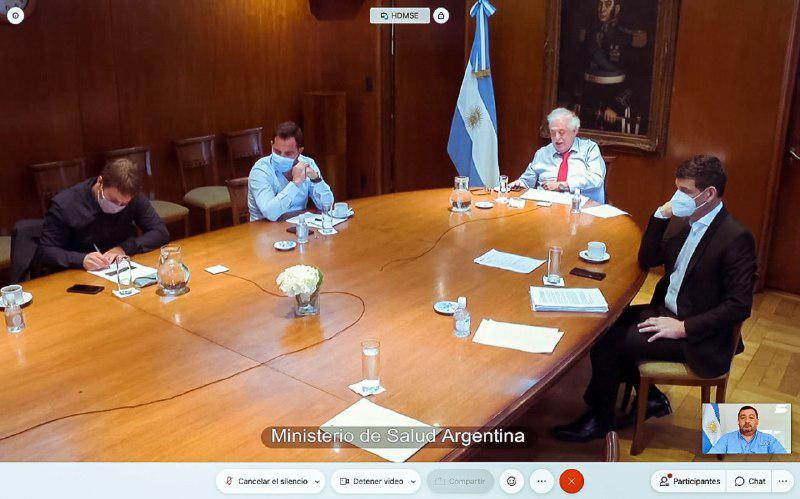Open panel options beside Chat

tap(783, 481)
